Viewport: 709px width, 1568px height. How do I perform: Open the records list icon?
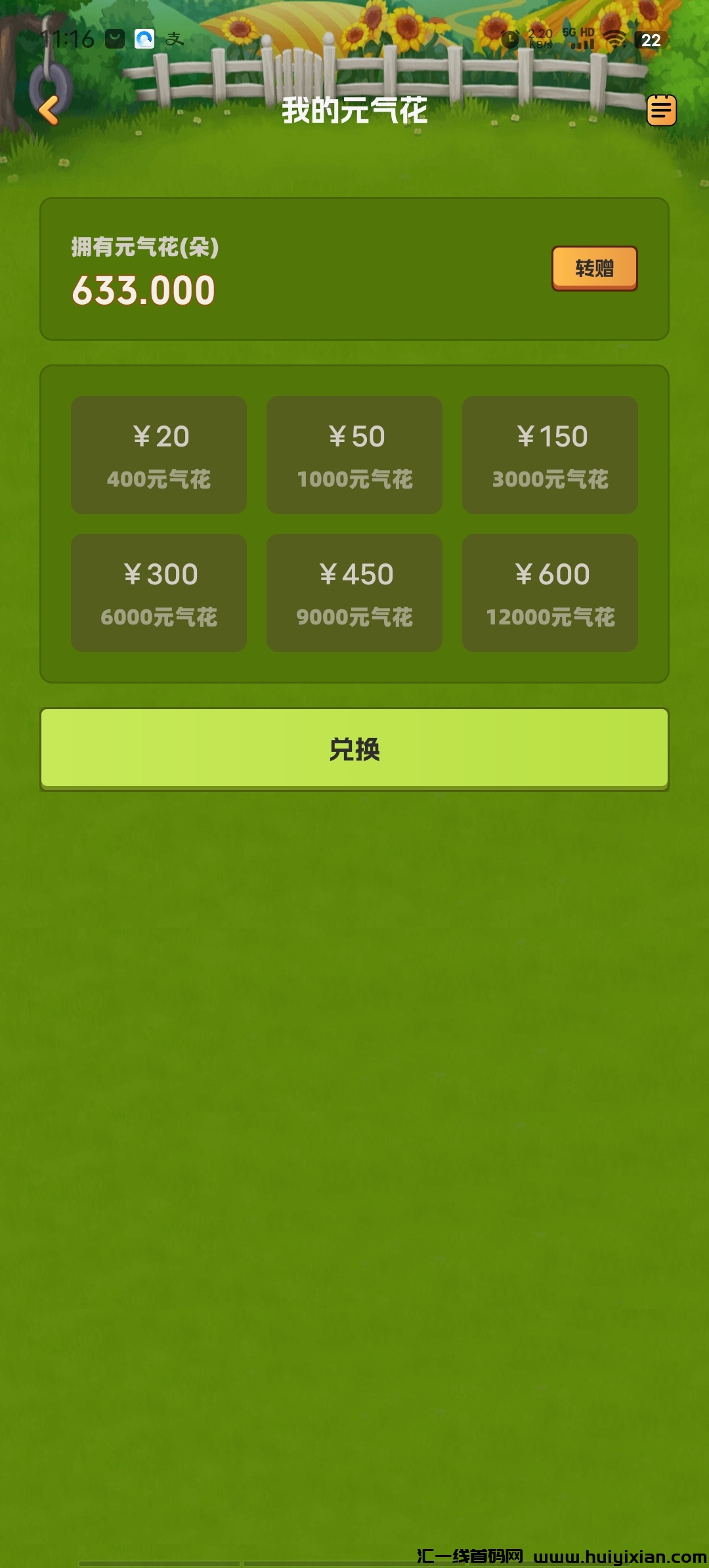tap(661, 110)
